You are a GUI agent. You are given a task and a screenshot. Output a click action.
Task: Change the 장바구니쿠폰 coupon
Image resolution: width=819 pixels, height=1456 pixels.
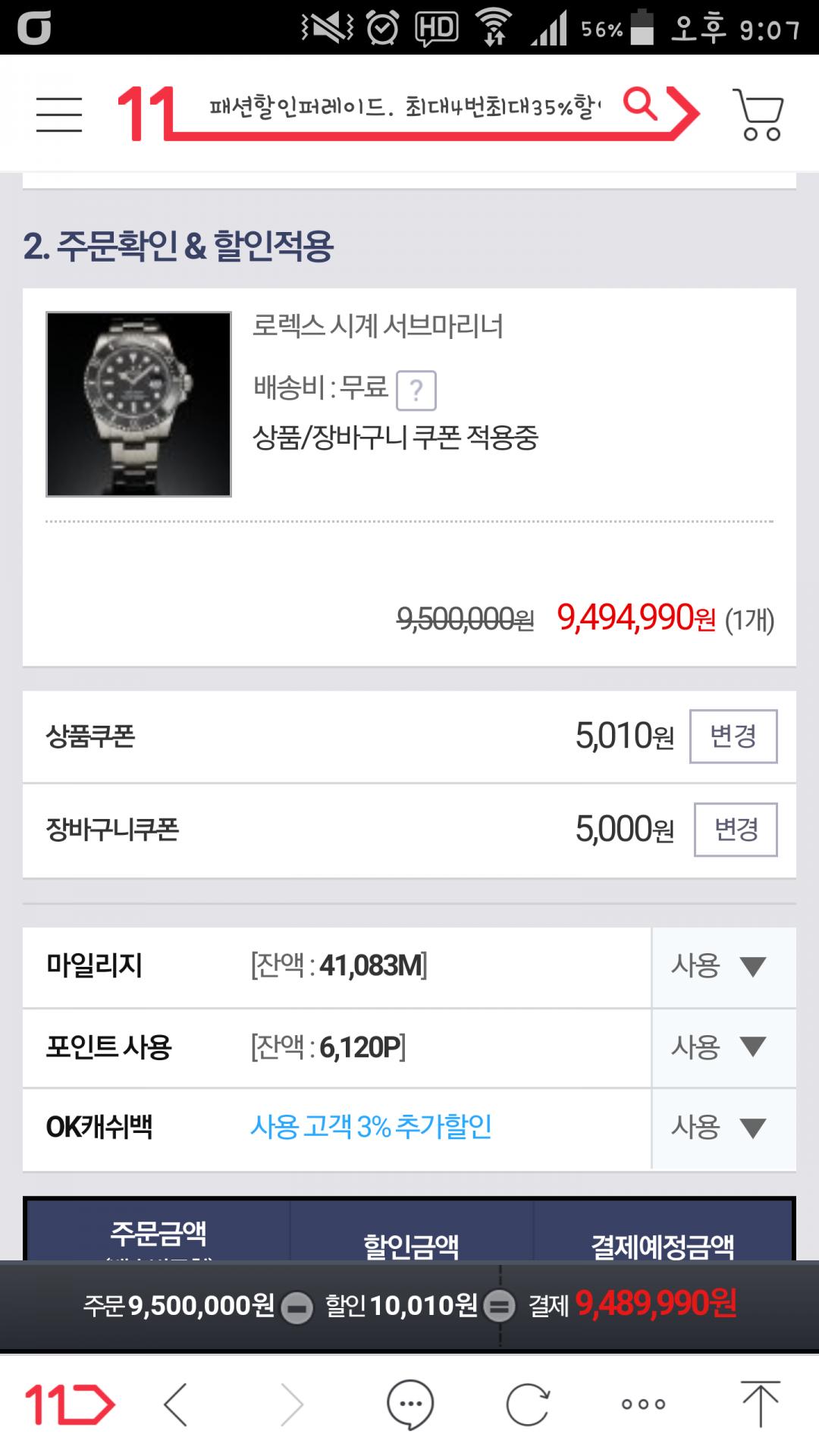[x=736, y=830]
